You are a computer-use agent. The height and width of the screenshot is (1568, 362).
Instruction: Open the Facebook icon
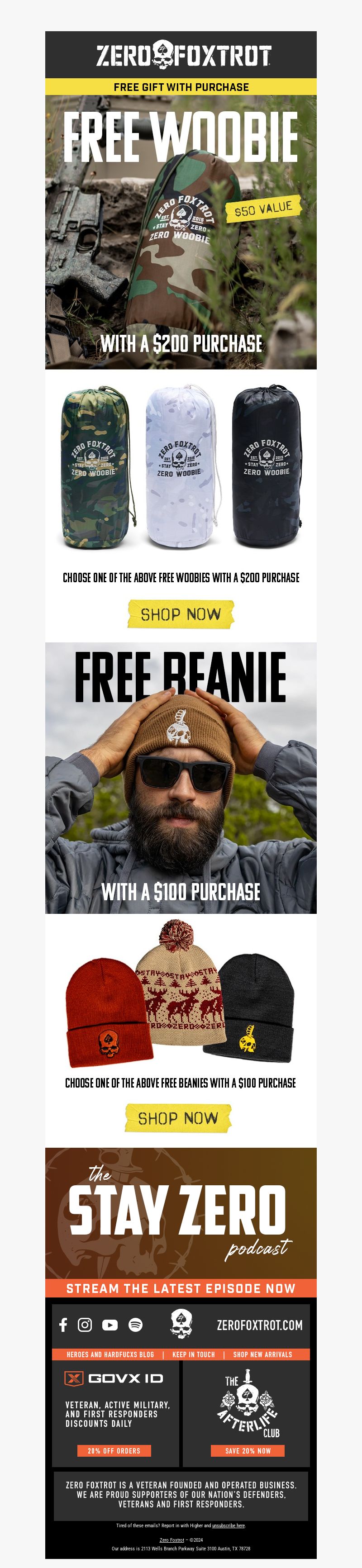[x=63, y=1325]
